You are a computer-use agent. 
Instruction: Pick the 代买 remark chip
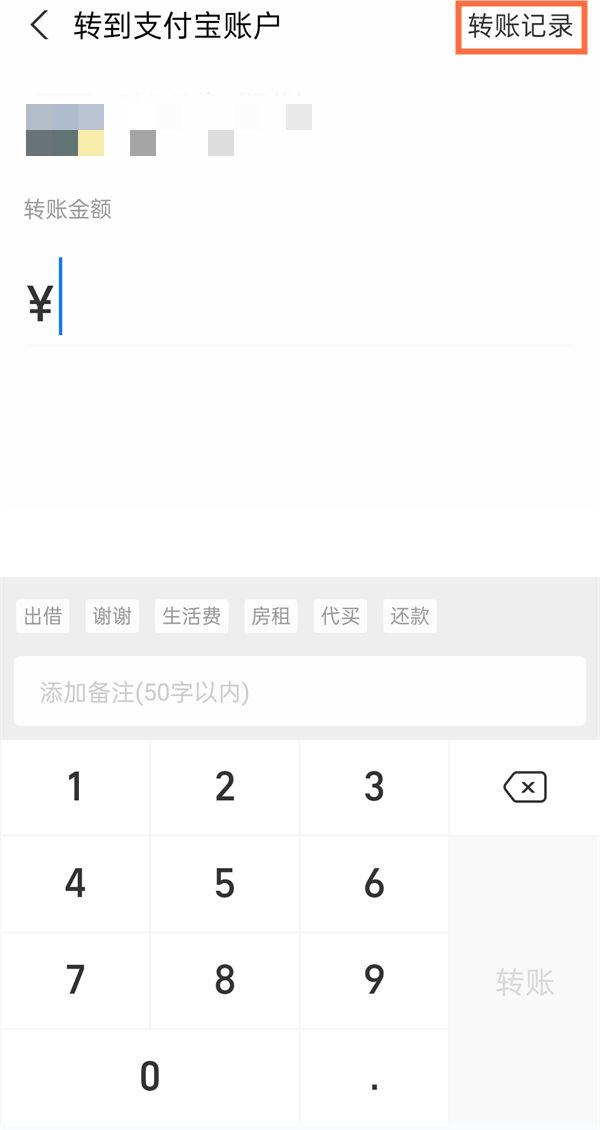tap(340, 616)
